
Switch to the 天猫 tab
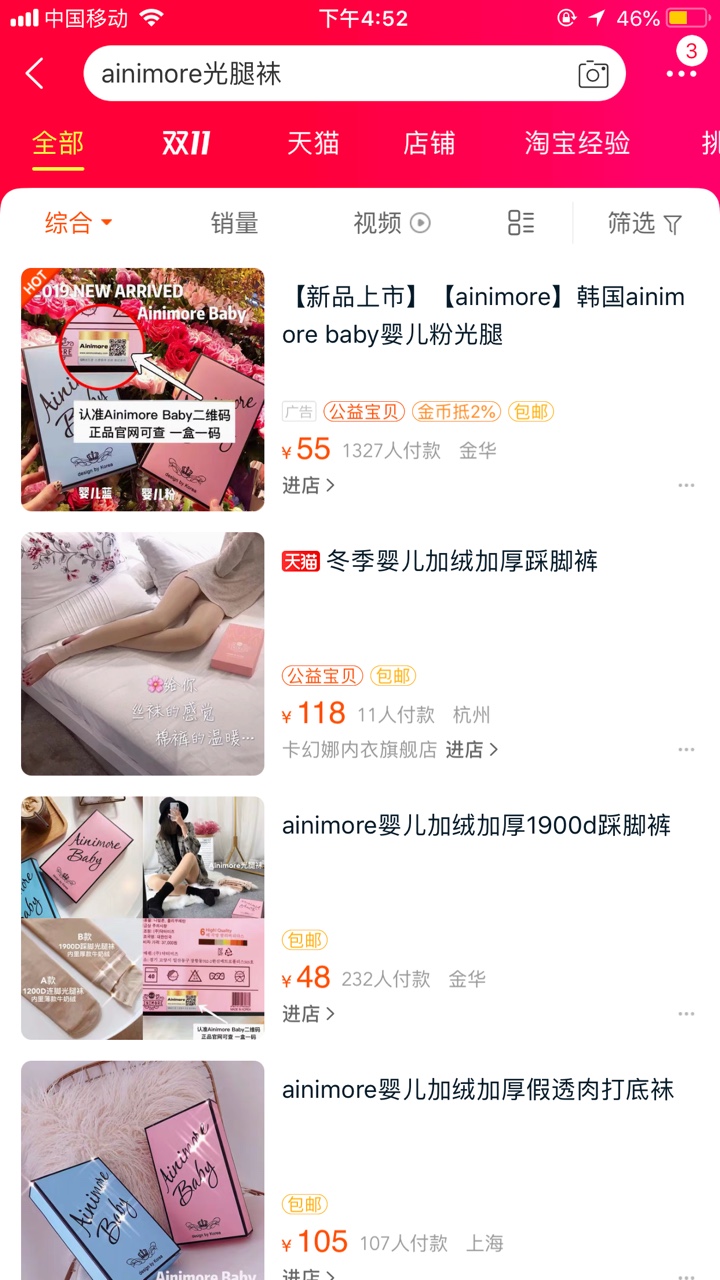click(313, 143)
